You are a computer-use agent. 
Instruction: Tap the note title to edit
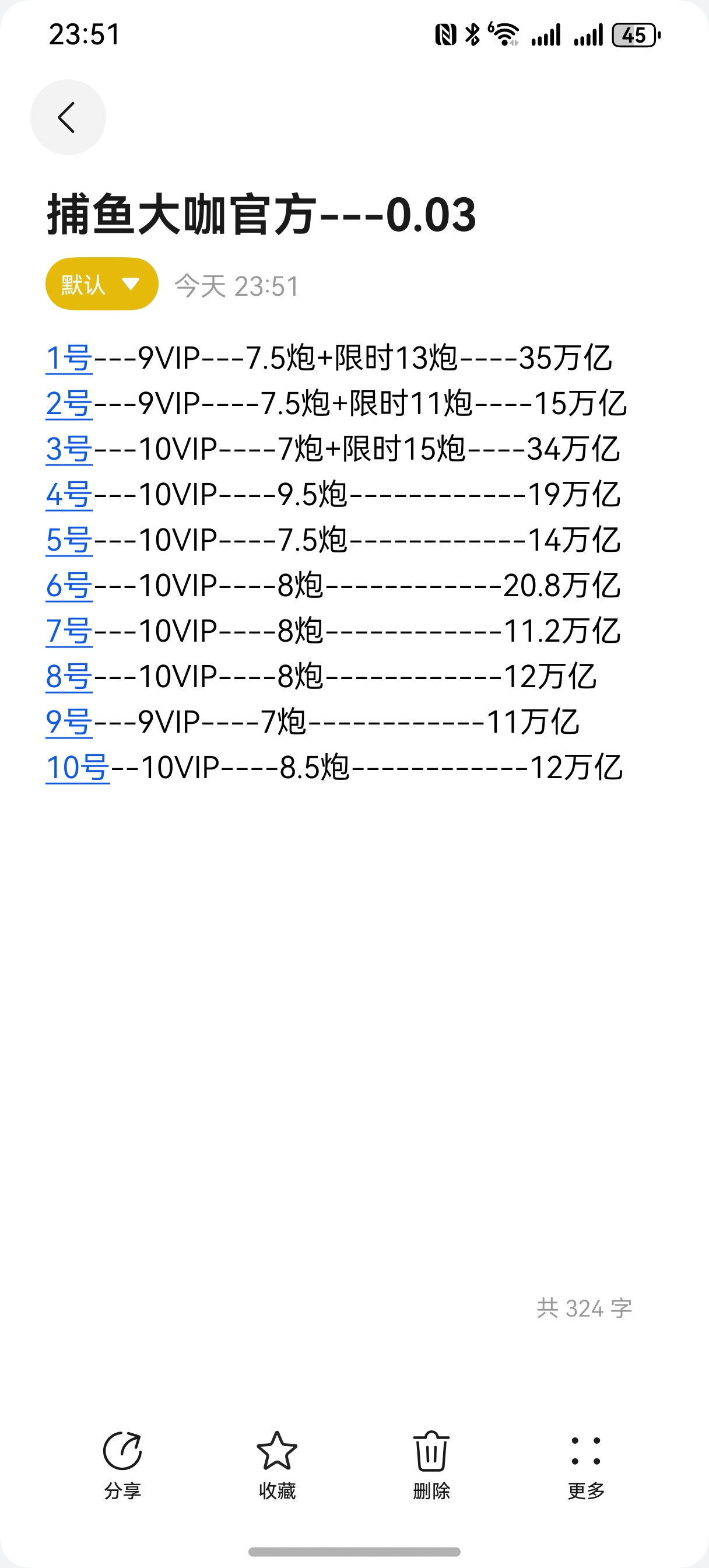click(262, 215)
